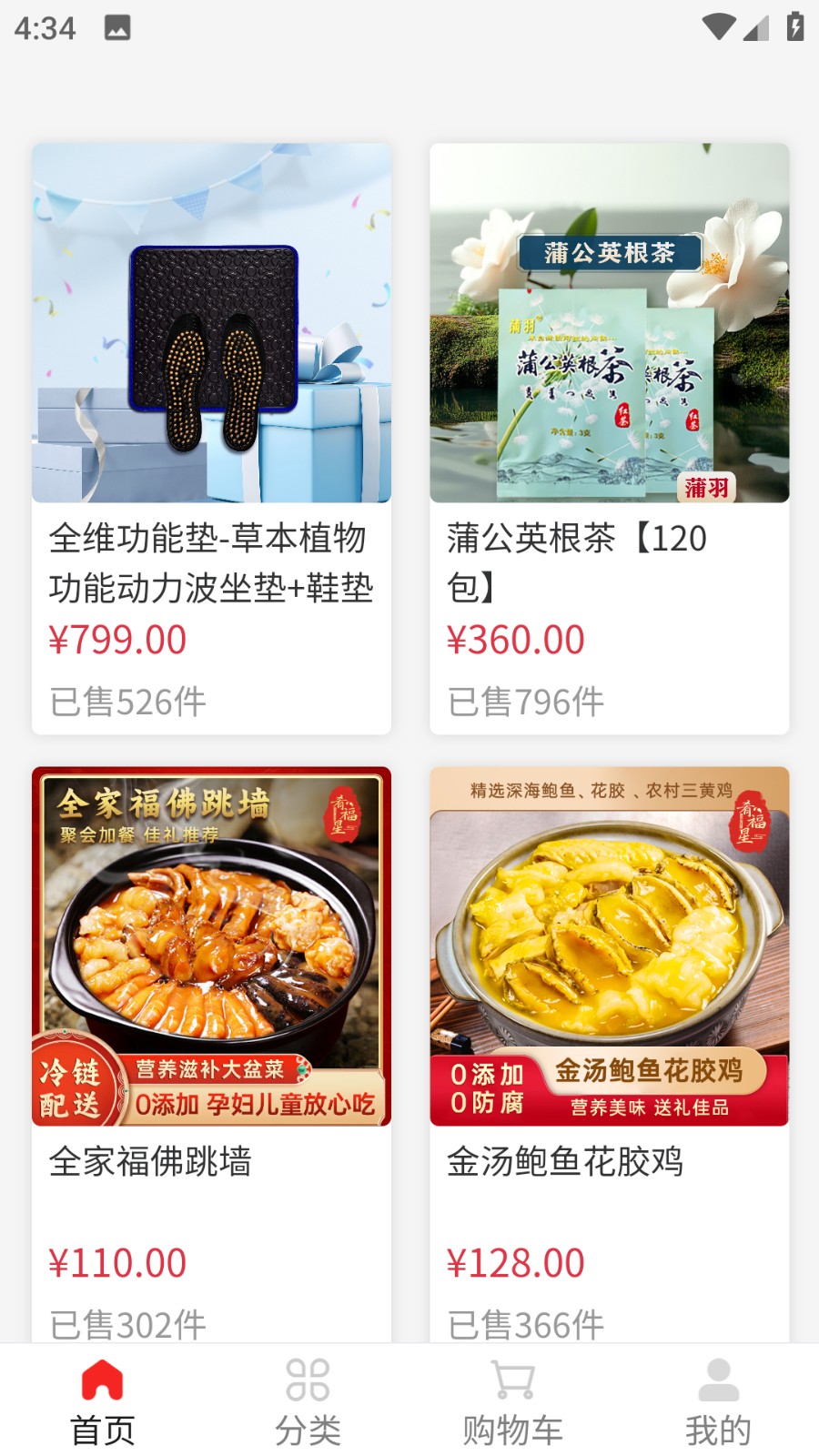Image resolution: width=819 pixels, height=1456 pixels.
Task: Switch to the 我的 tab
Action: point(718,1402)
